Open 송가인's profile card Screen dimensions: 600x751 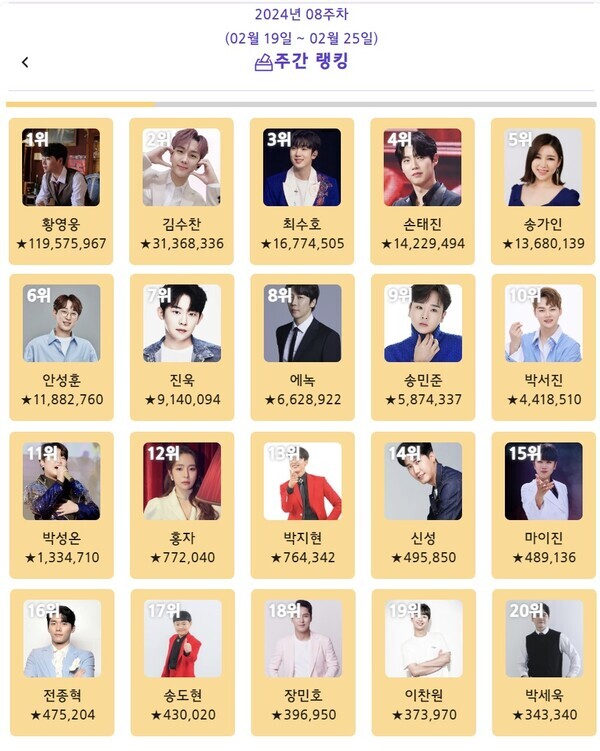543,190
